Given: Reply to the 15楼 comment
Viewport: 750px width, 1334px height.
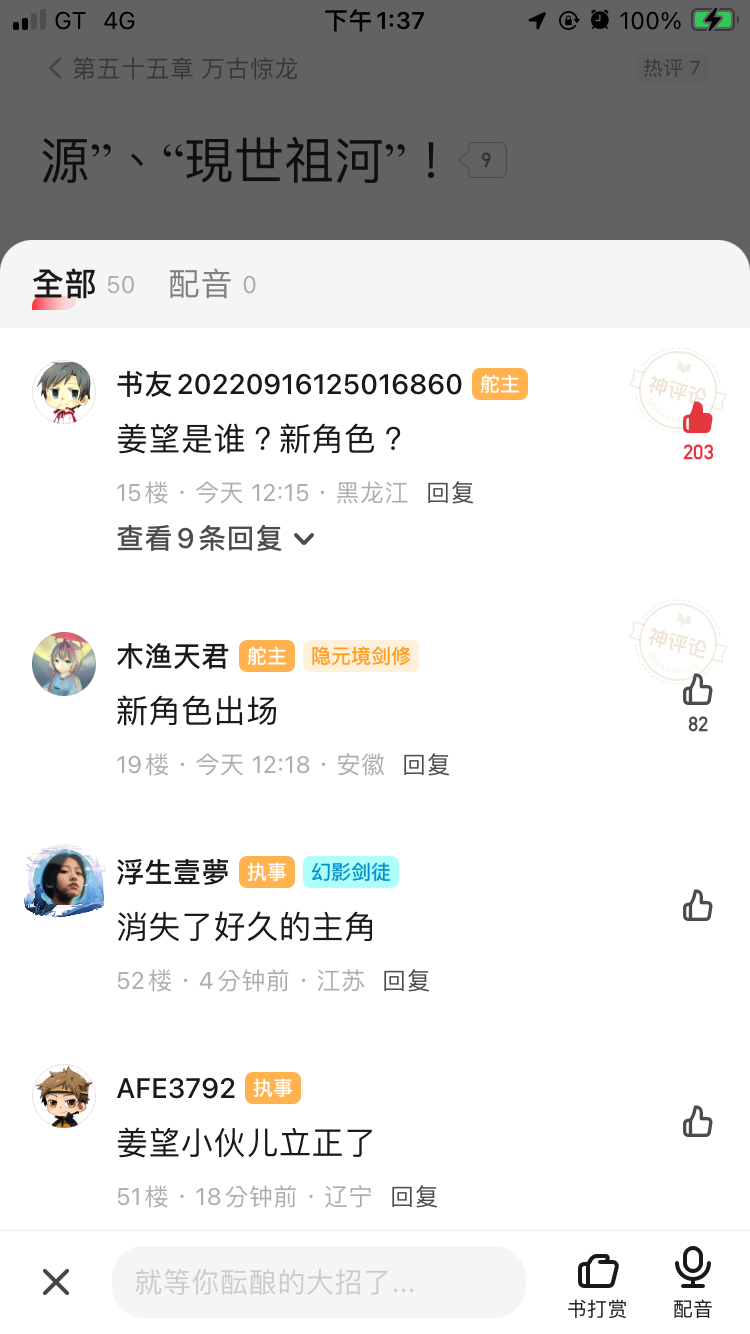Looking at the screenshot, I should [450, 493].
